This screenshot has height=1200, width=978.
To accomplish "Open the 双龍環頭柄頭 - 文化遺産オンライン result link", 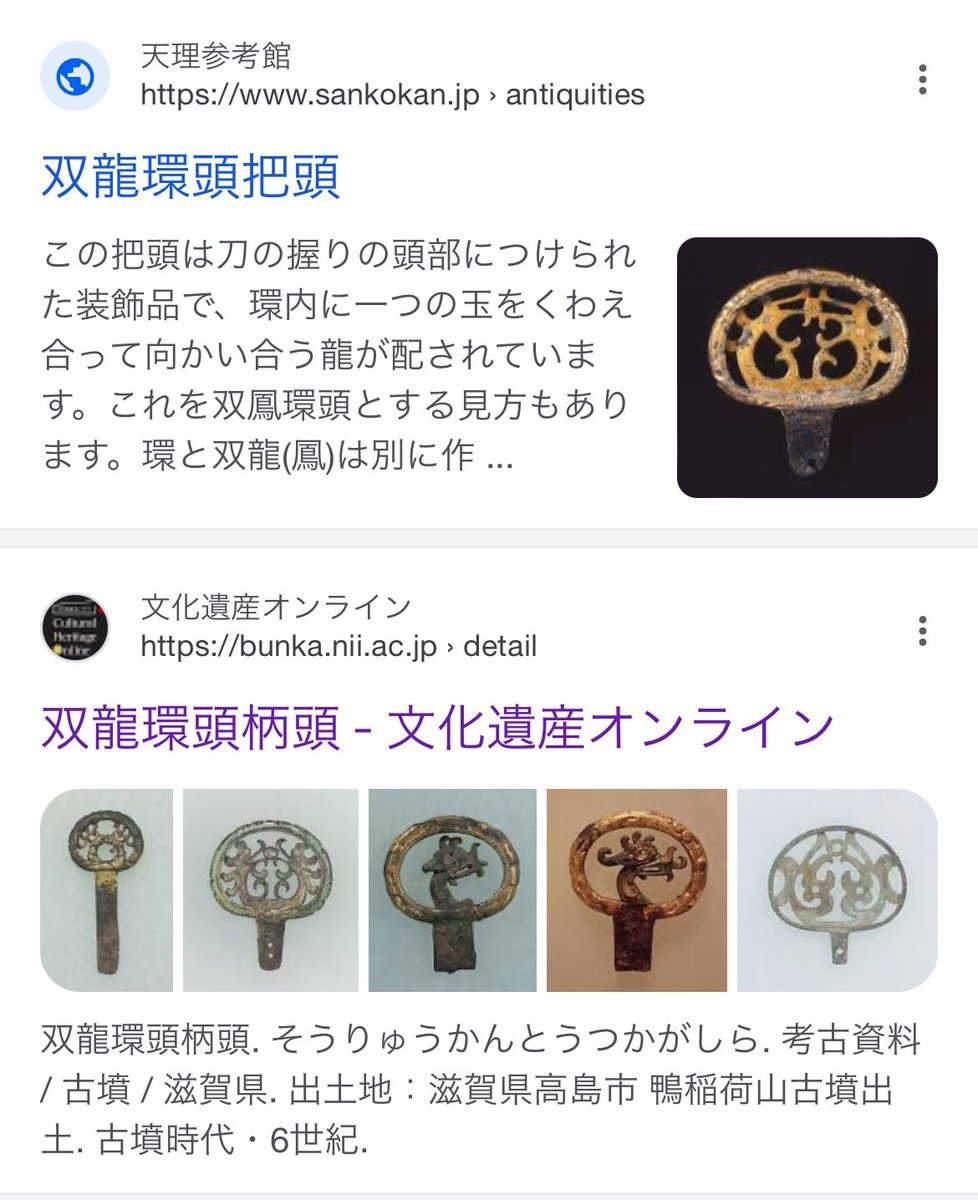I will pyautogui.click(x=437, y=726).
